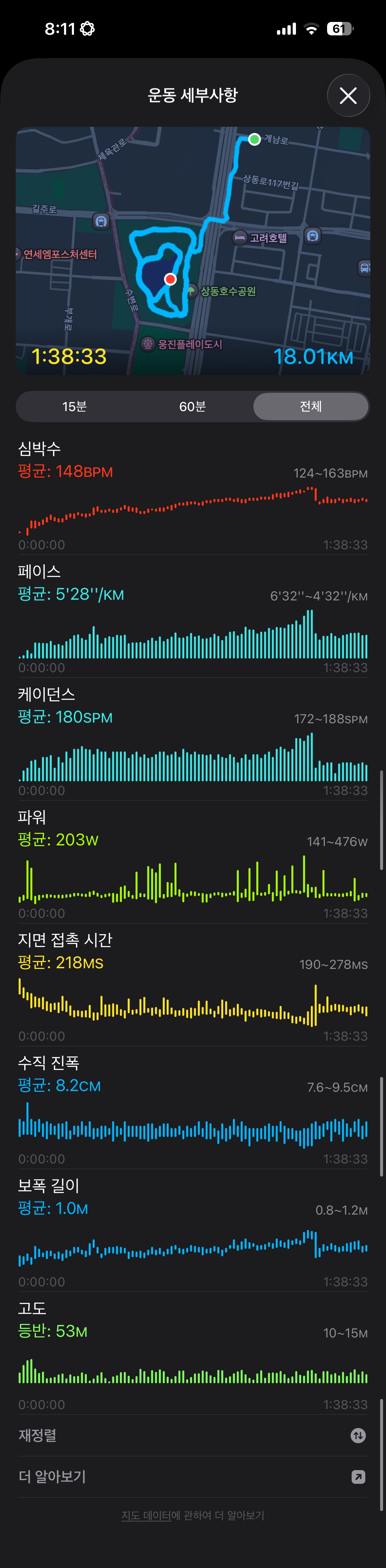The image size is (386, 1568).
Task: Open the 지도 데이터 link
Action: click(146, 1515)
